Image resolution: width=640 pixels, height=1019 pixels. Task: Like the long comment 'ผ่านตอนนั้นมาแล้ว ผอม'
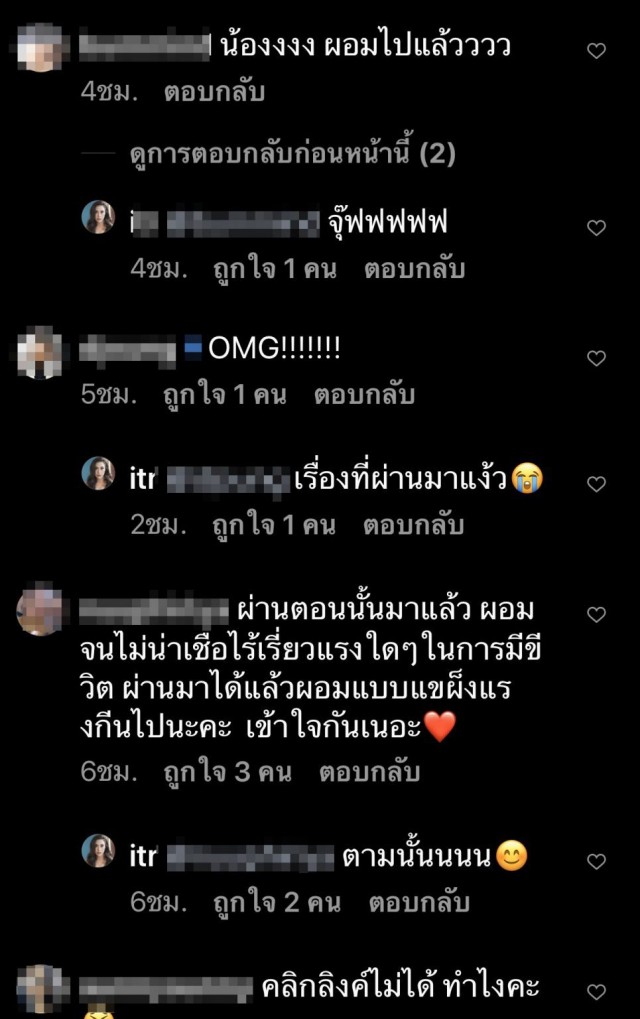pos(596,614)
